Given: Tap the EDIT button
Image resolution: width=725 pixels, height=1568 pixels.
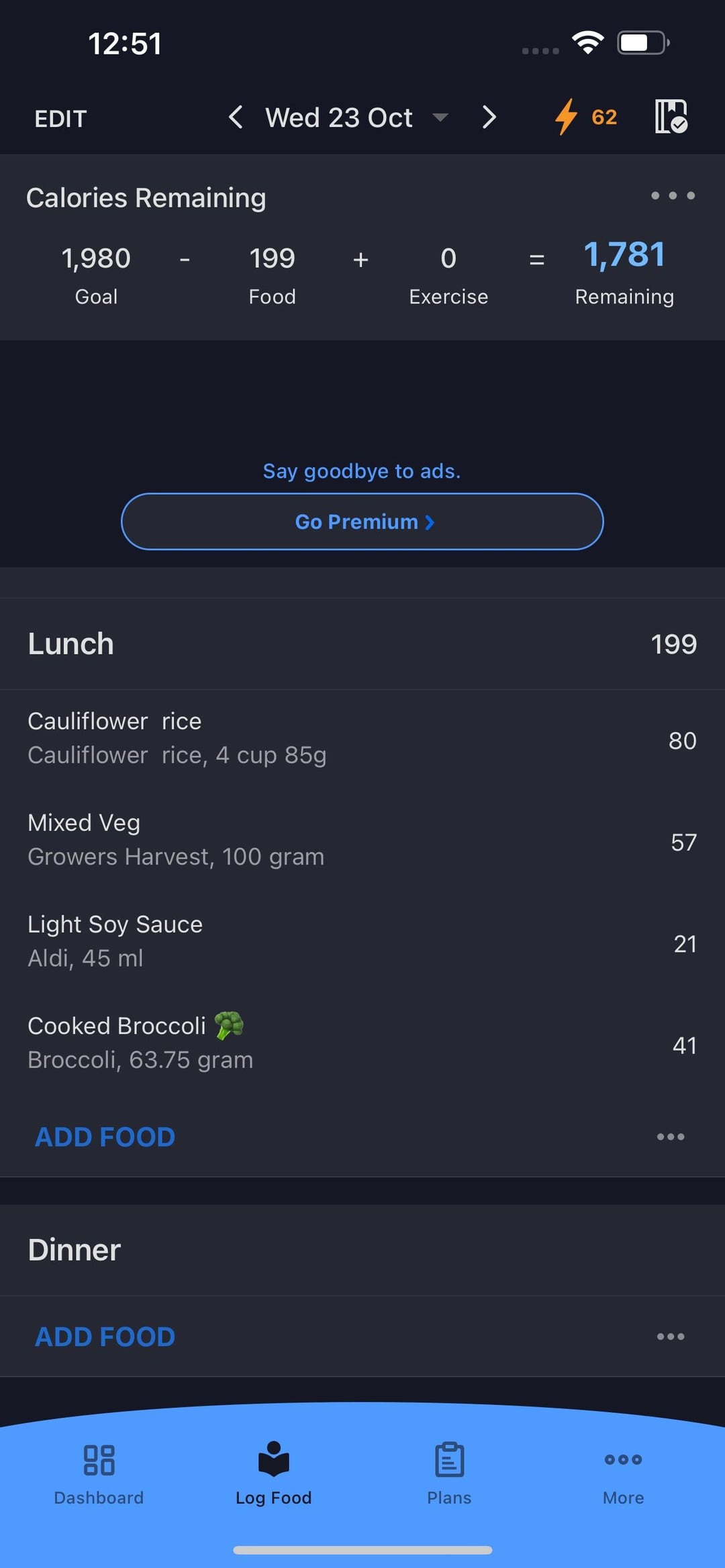Looking at the screenshot, I should (60, 119).
